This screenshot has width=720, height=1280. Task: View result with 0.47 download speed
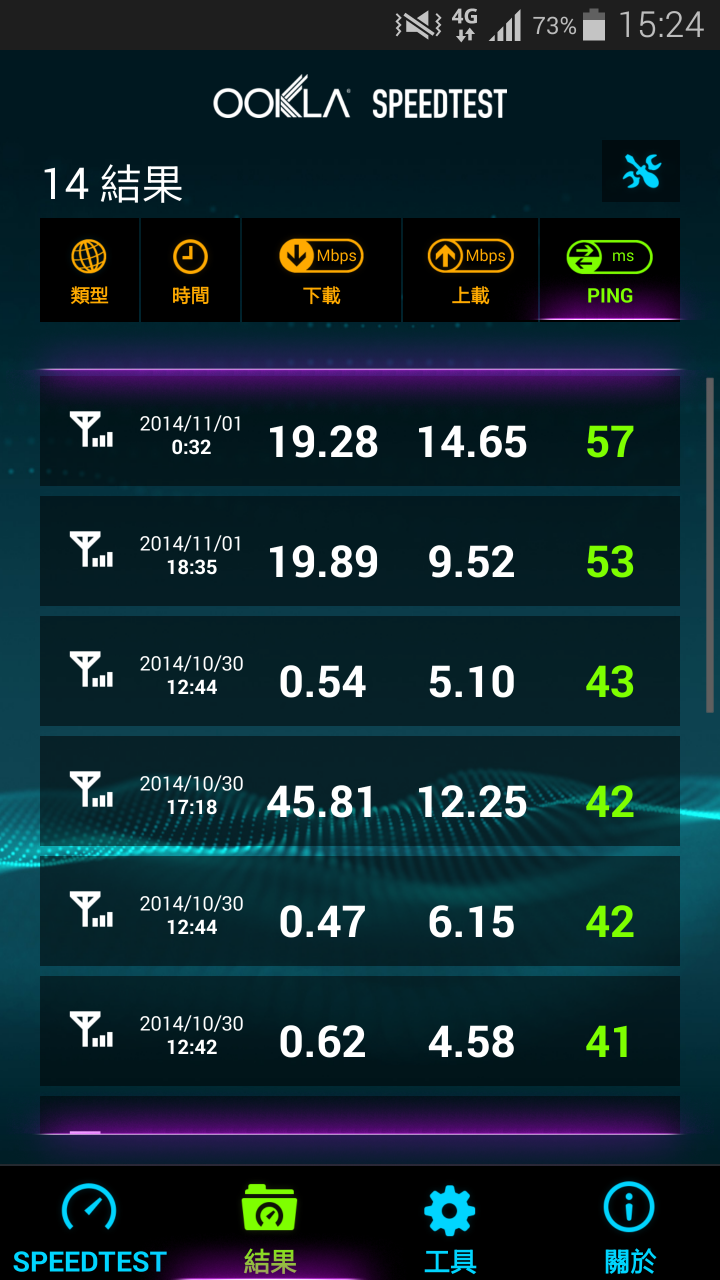[360, 911]
